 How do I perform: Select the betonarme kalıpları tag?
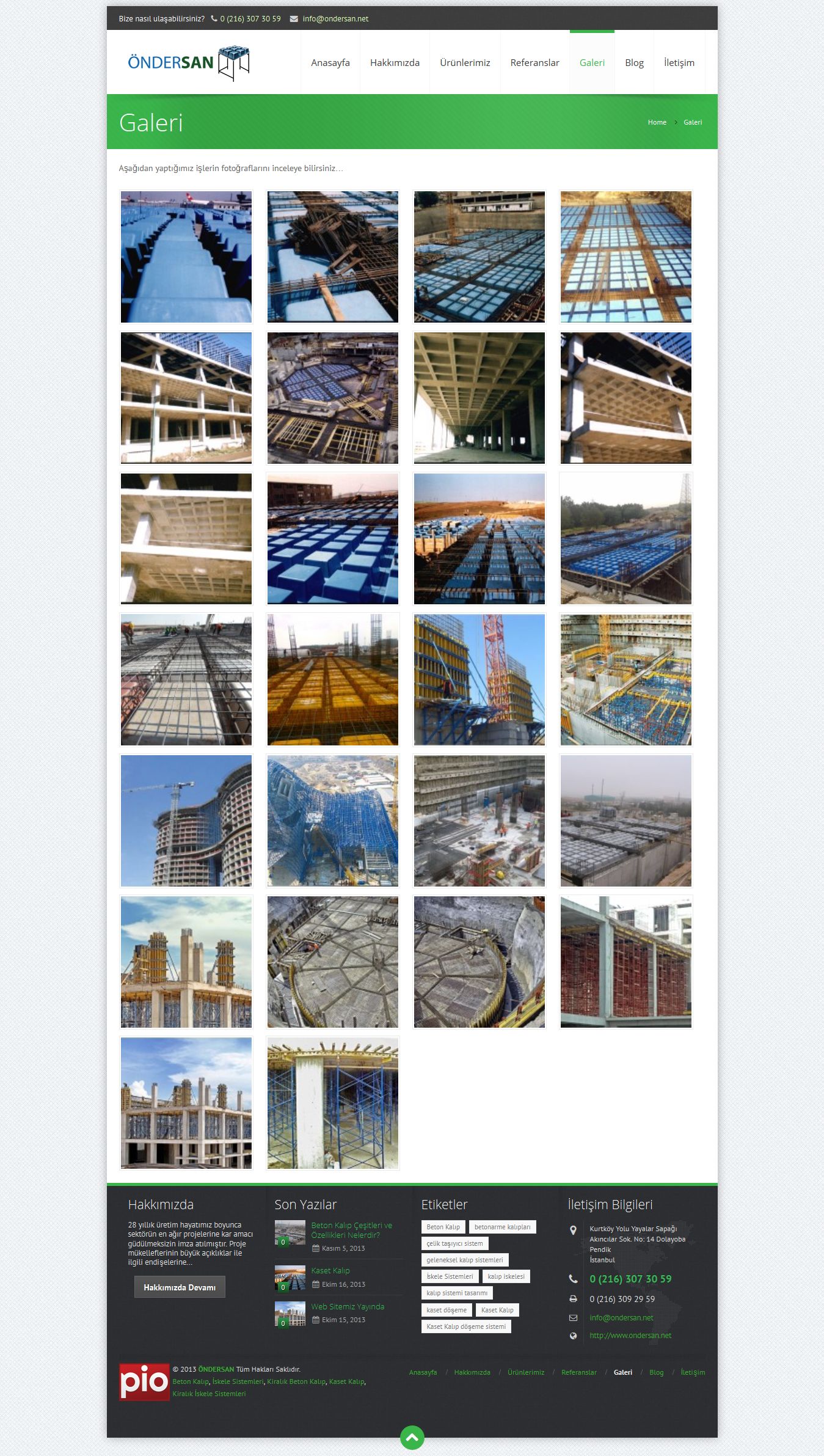coord(502,1227)
